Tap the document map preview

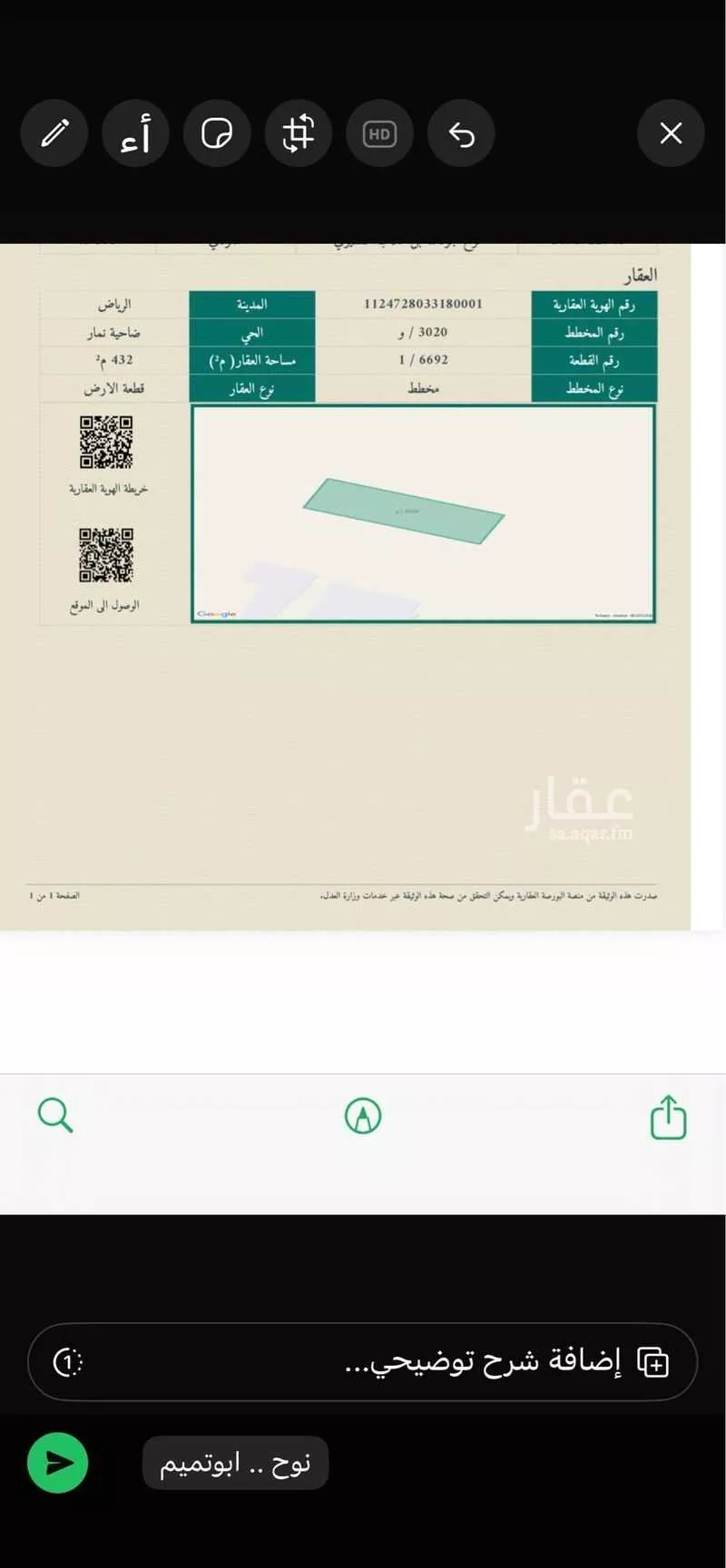pyautogui.click(x=423, y=515)
